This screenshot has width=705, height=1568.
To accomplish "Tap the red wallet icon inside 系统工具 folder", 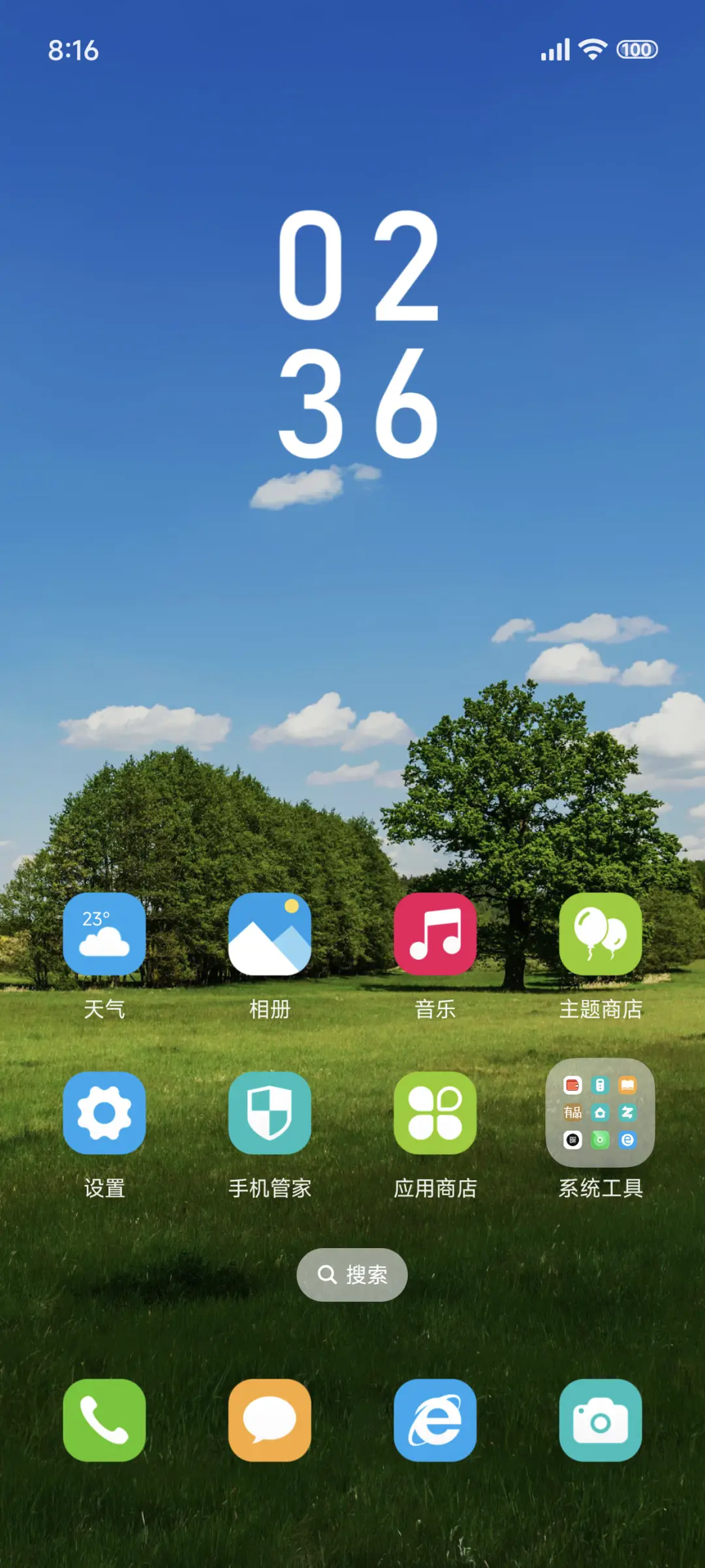I will (572, 1084).
